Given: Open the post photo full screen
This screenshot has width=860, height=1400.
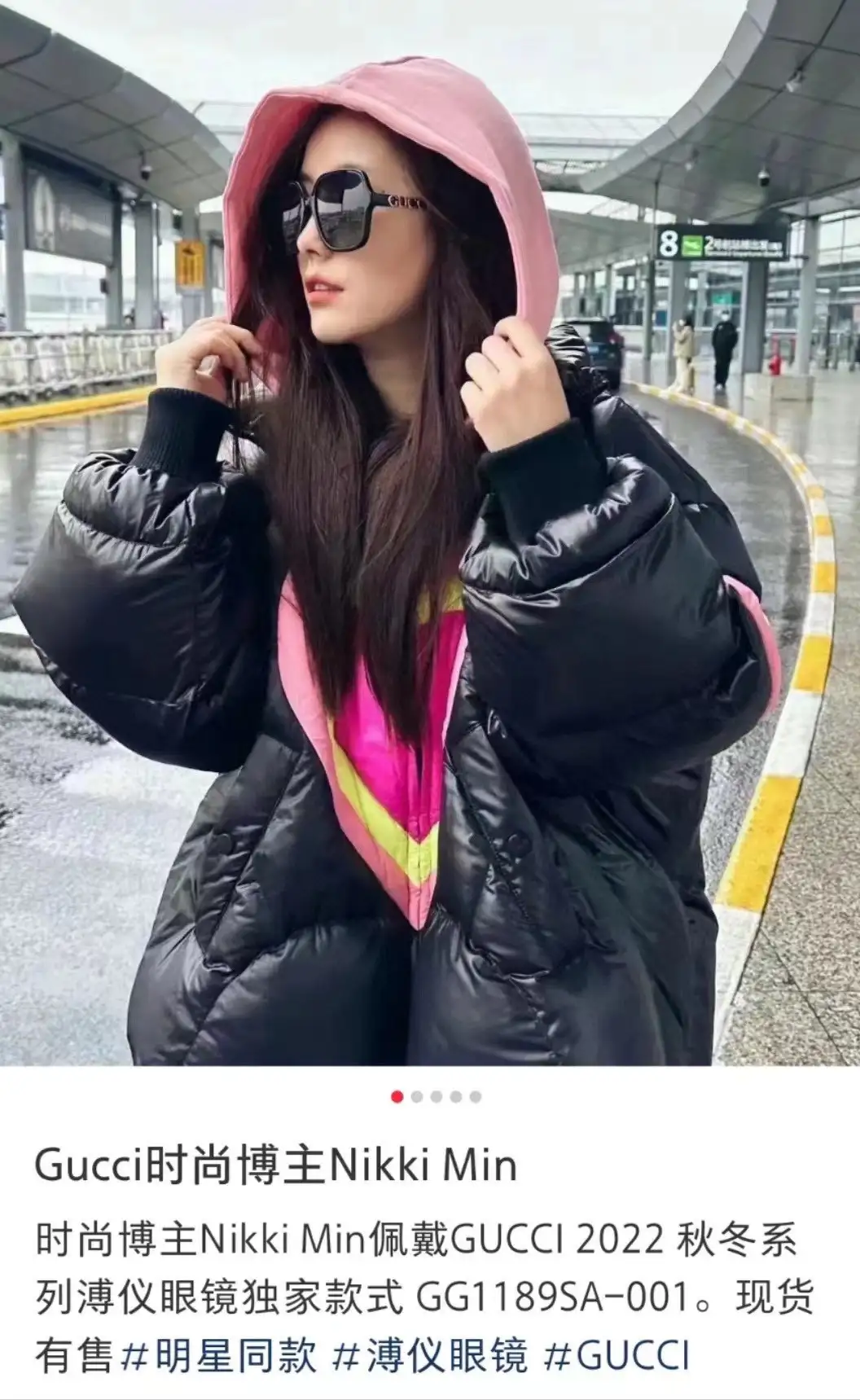Looking at the screenshot, I should pyautogui.click(x=430, y=533).
